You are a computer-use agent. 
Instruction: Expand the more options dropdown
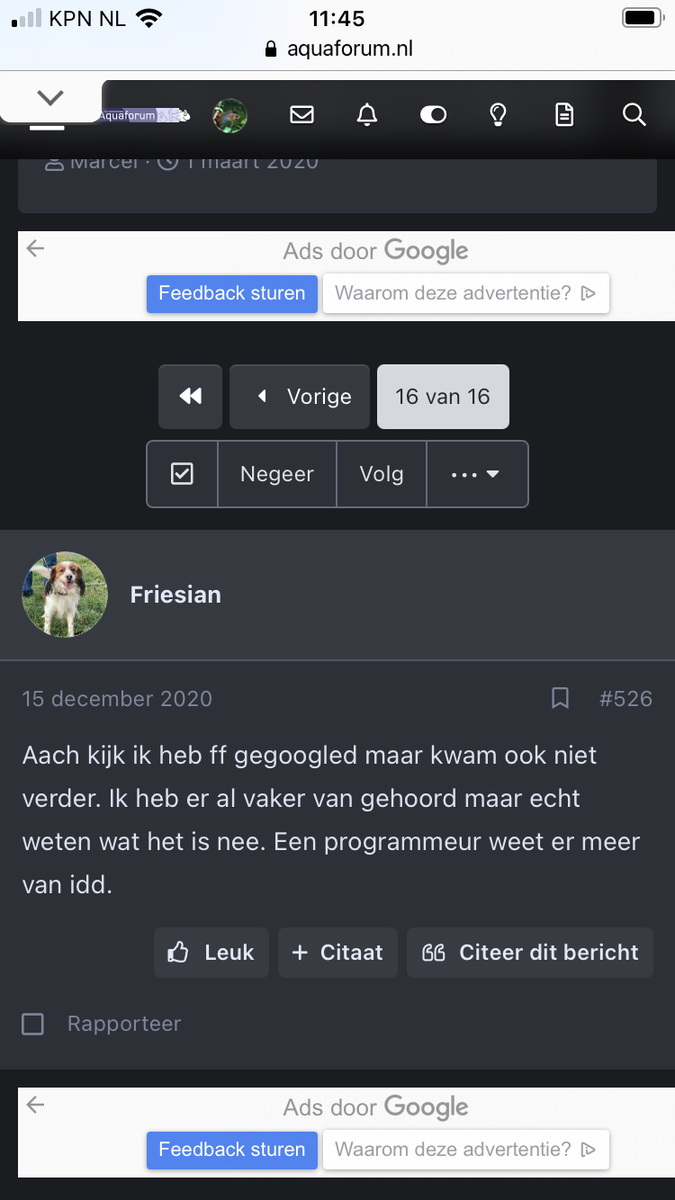click(476, 474)
